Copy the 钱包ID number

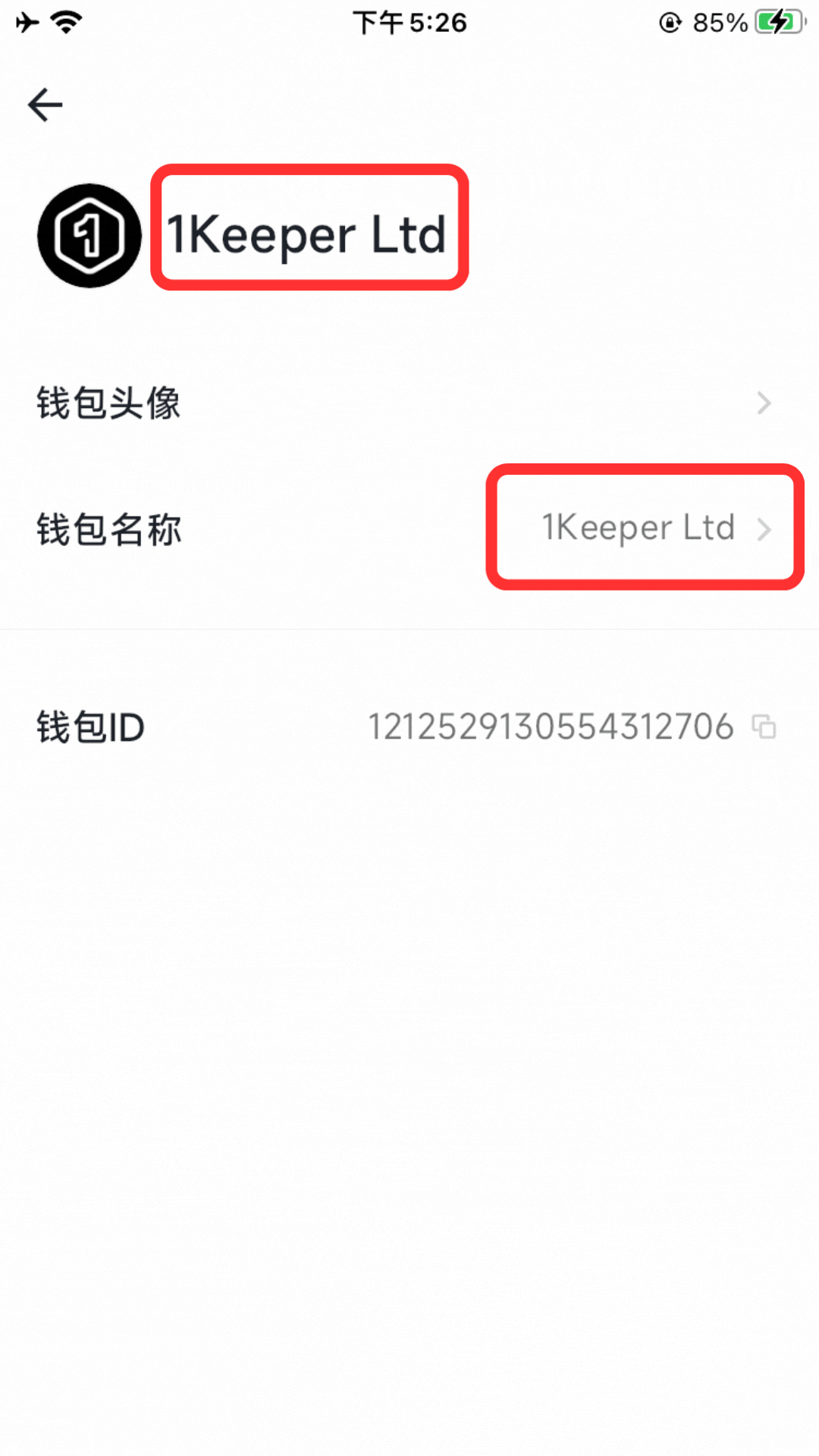click(x=764, y=726)
